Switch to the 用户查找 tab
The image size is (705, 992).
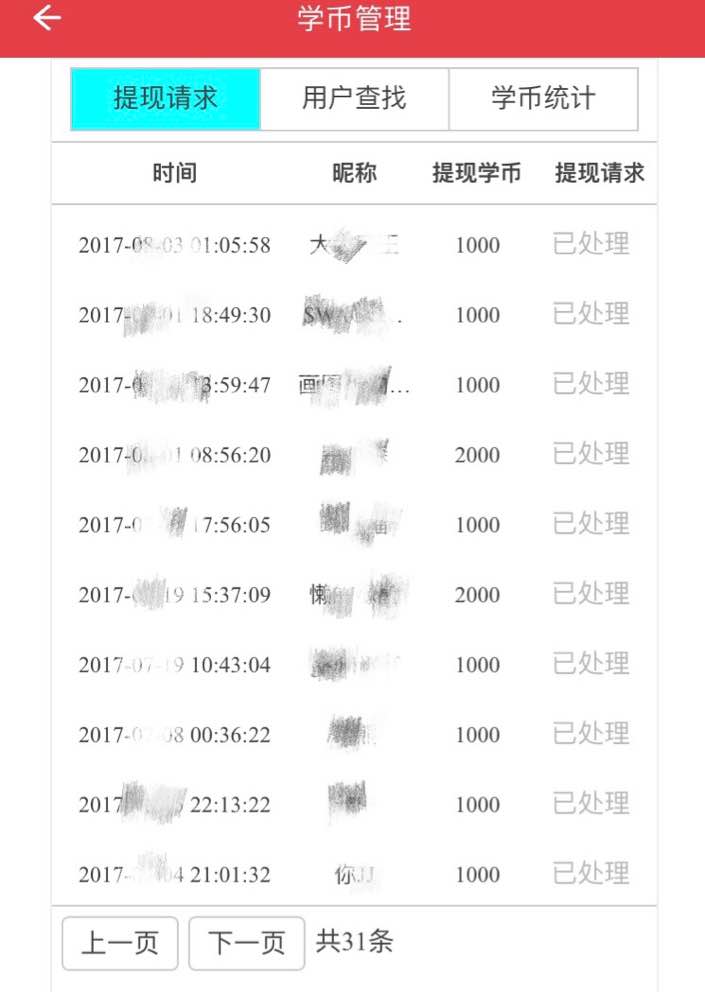[354, 99]
